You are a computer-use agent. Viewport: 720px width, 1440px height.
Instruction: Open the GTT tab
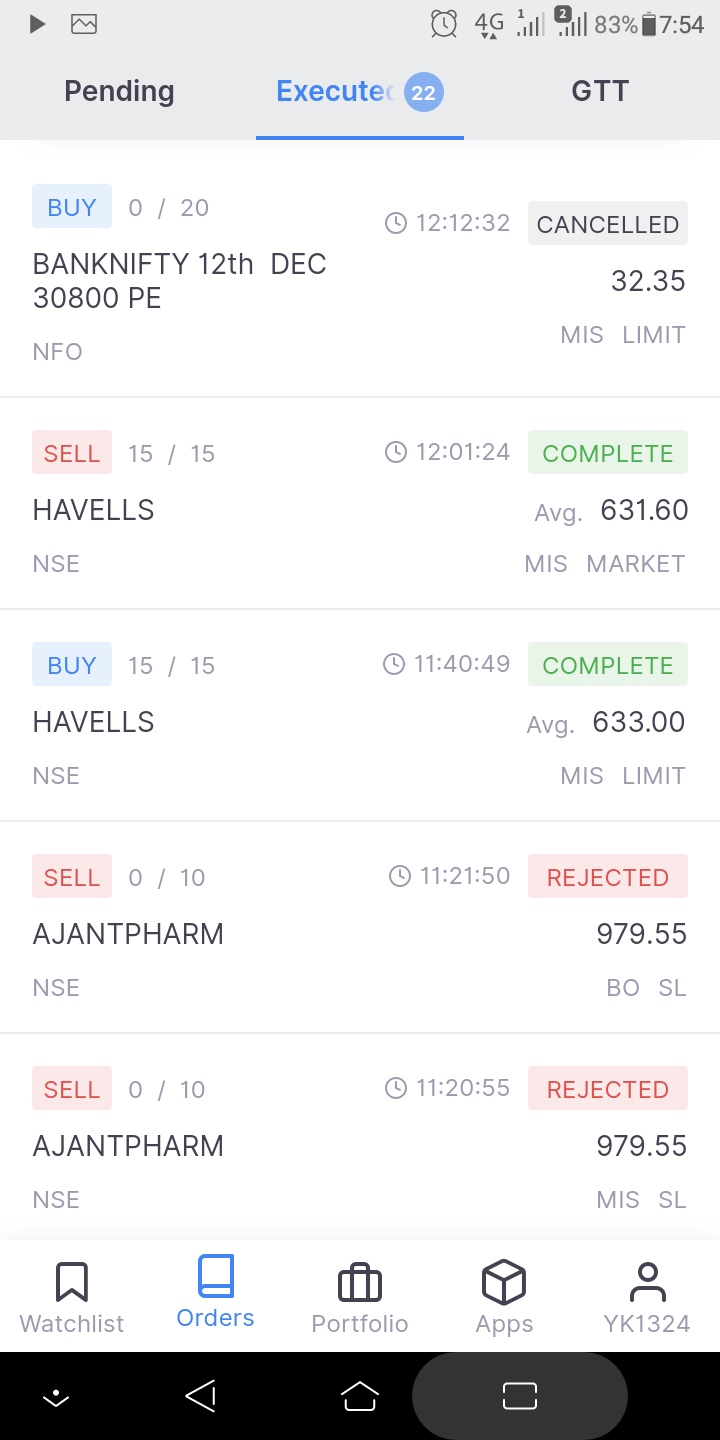[599, 92]
